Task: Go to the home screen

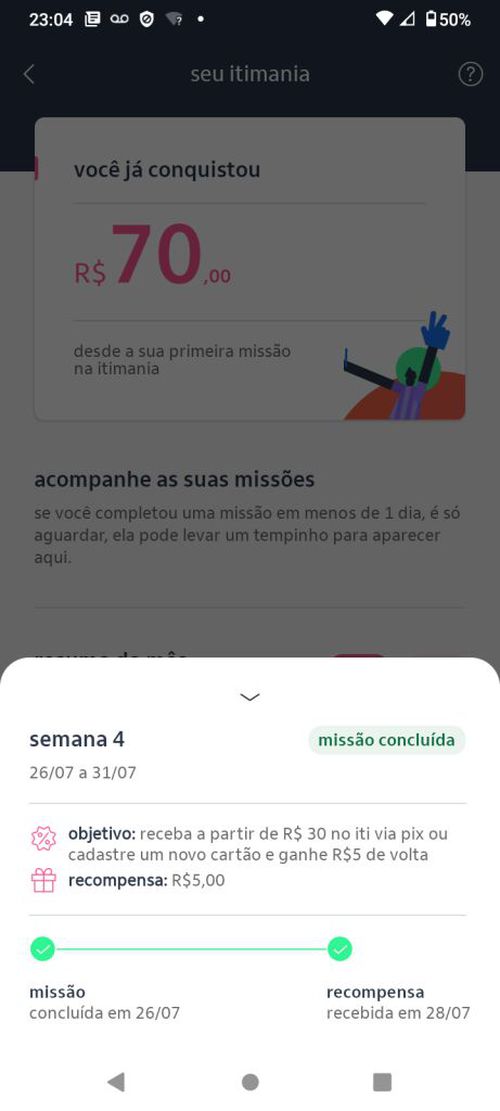Action: click(250, 1081)
